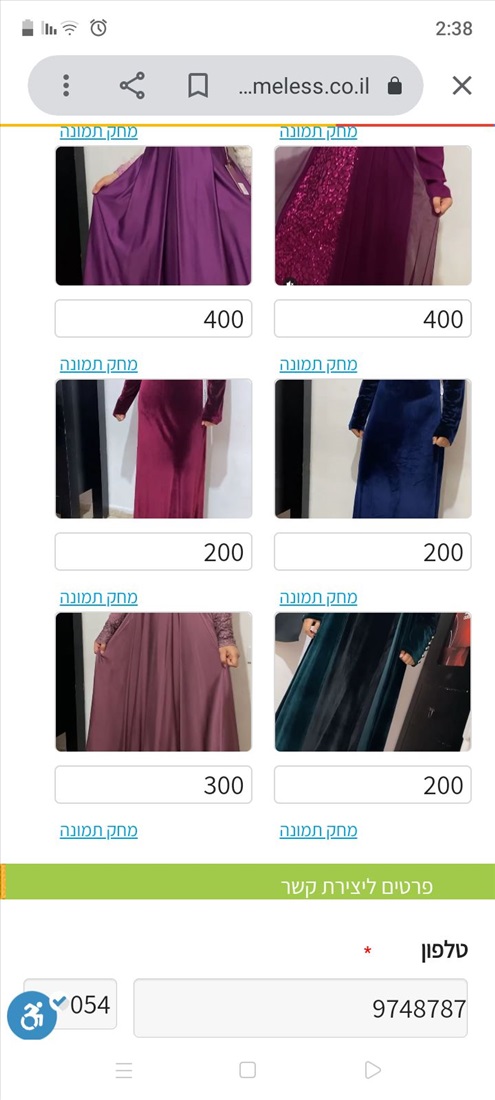Edit price under the navy blue velvet dress
Viewport: 495px width, 1100px height.
(x=372, y=551)
